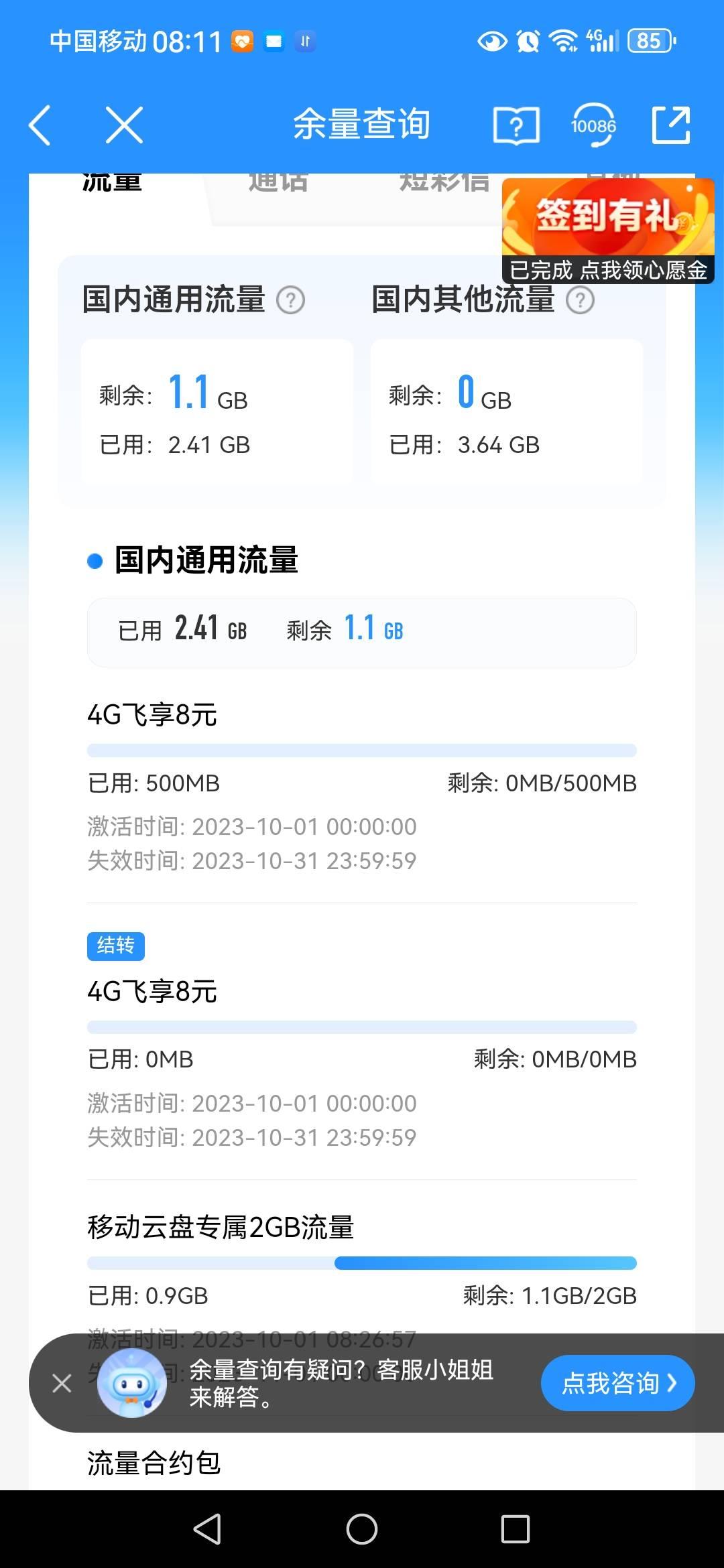Screen dimensions: 724x1568
Task: Switch to the 通话 tab
Action: point(278,184)
